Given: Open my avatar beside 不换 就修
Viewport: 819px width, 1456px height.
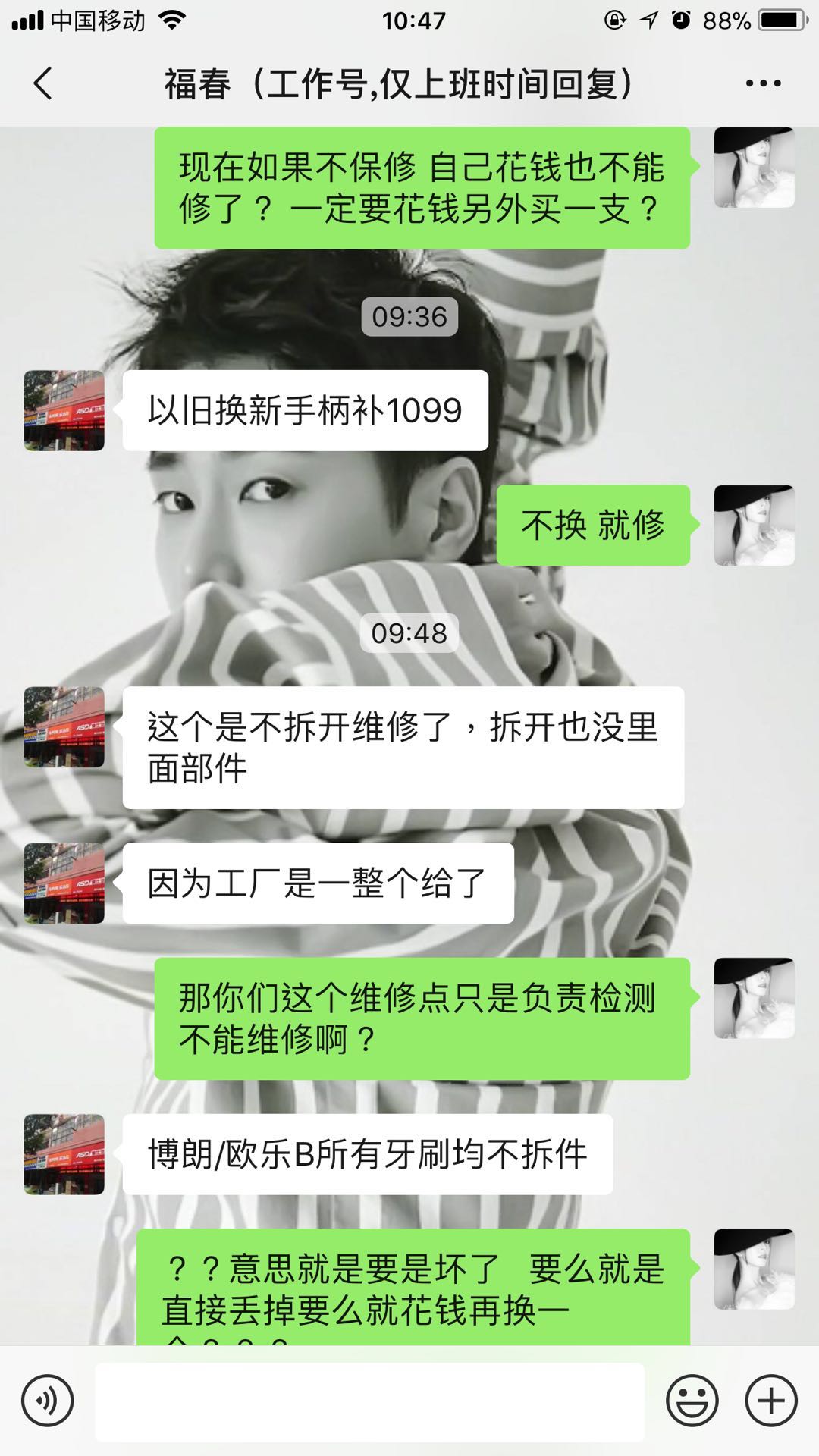Looking at the screenshot, I should pos(754,526).
